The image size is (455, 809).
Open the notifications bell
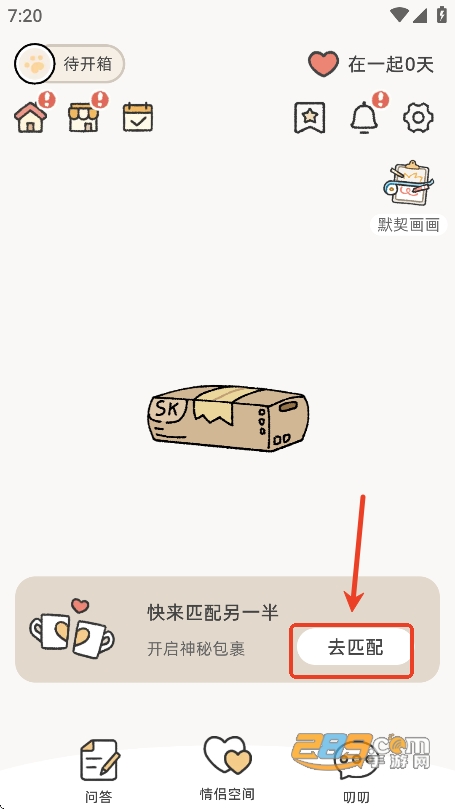[364, 117]
